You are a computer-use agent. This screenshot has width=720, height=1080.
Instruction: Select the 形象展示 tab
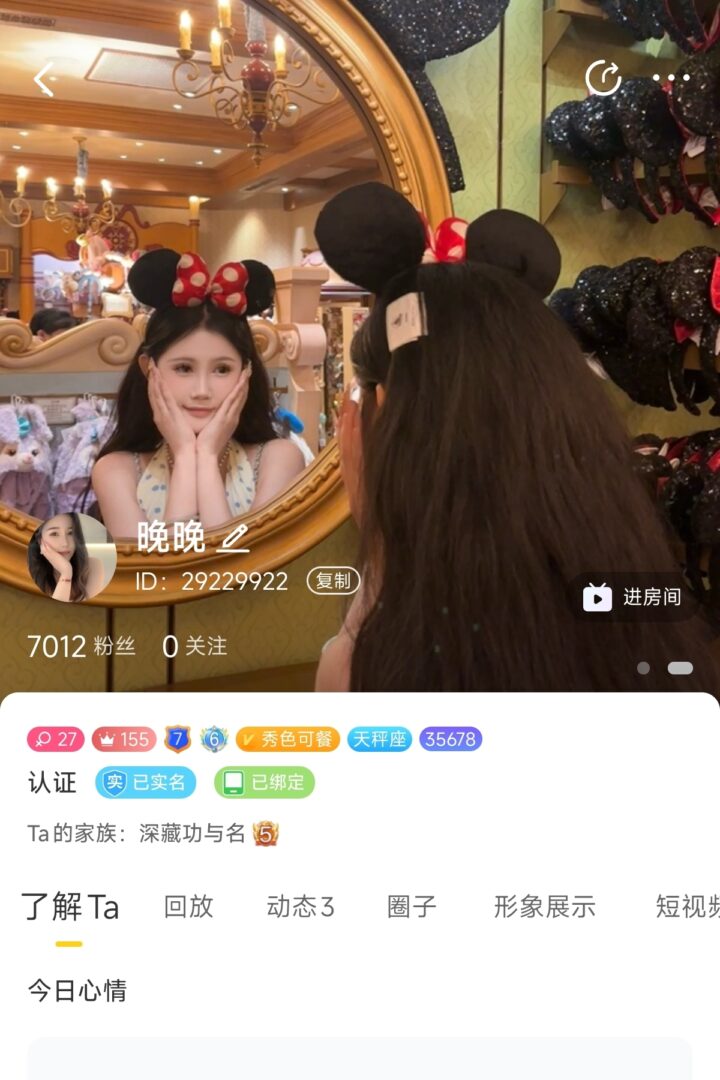[x=544, y=906]
